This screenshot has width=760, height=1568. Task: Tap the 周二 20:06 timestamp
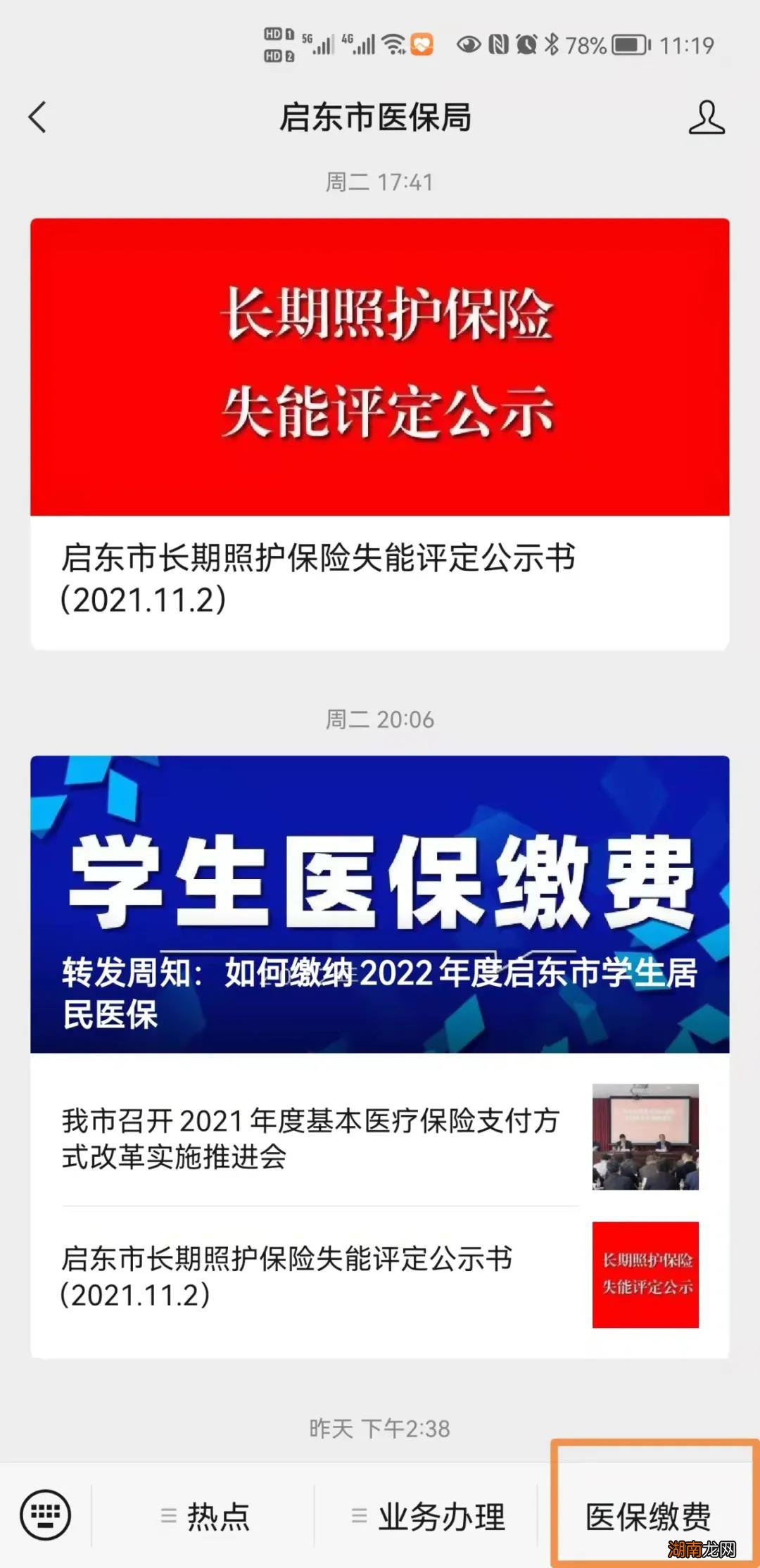pyautogui.click(x=380, y=719)
